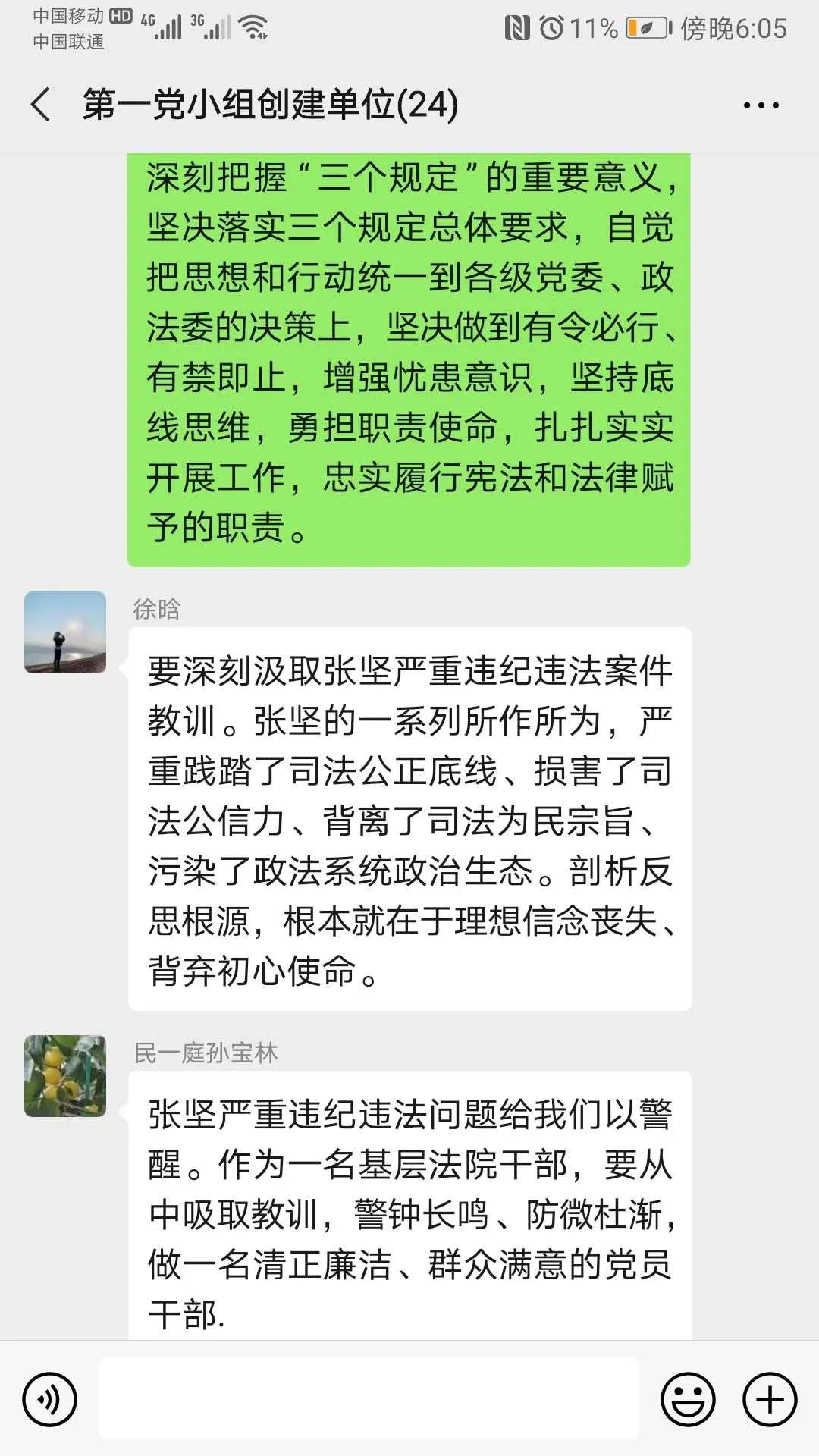This screenshot has height=1456, width=819.
Task: Open the emoji picker
Action: point(688,1399)
